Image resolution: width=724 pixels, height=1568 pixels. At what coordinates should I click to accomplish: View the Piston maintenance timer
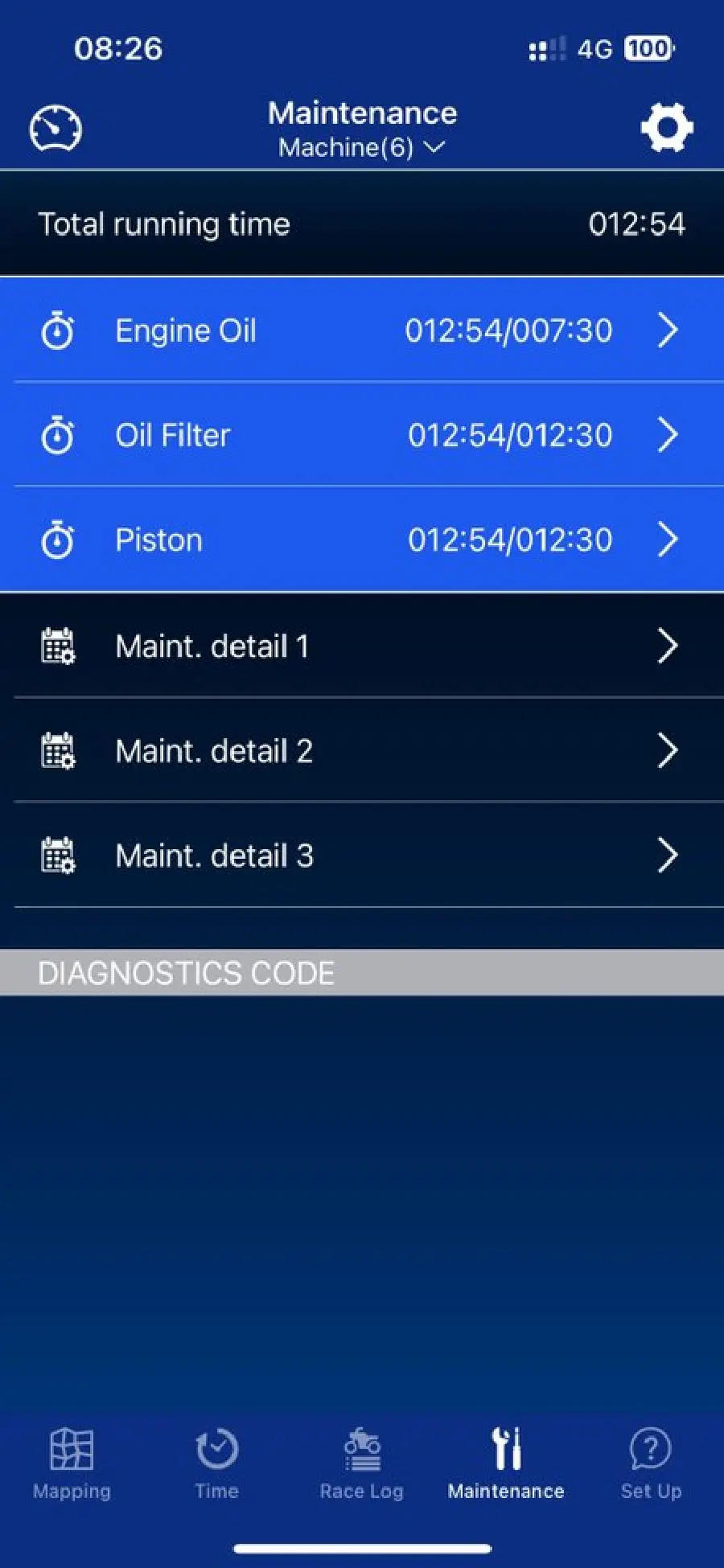[x=362, y=540]
